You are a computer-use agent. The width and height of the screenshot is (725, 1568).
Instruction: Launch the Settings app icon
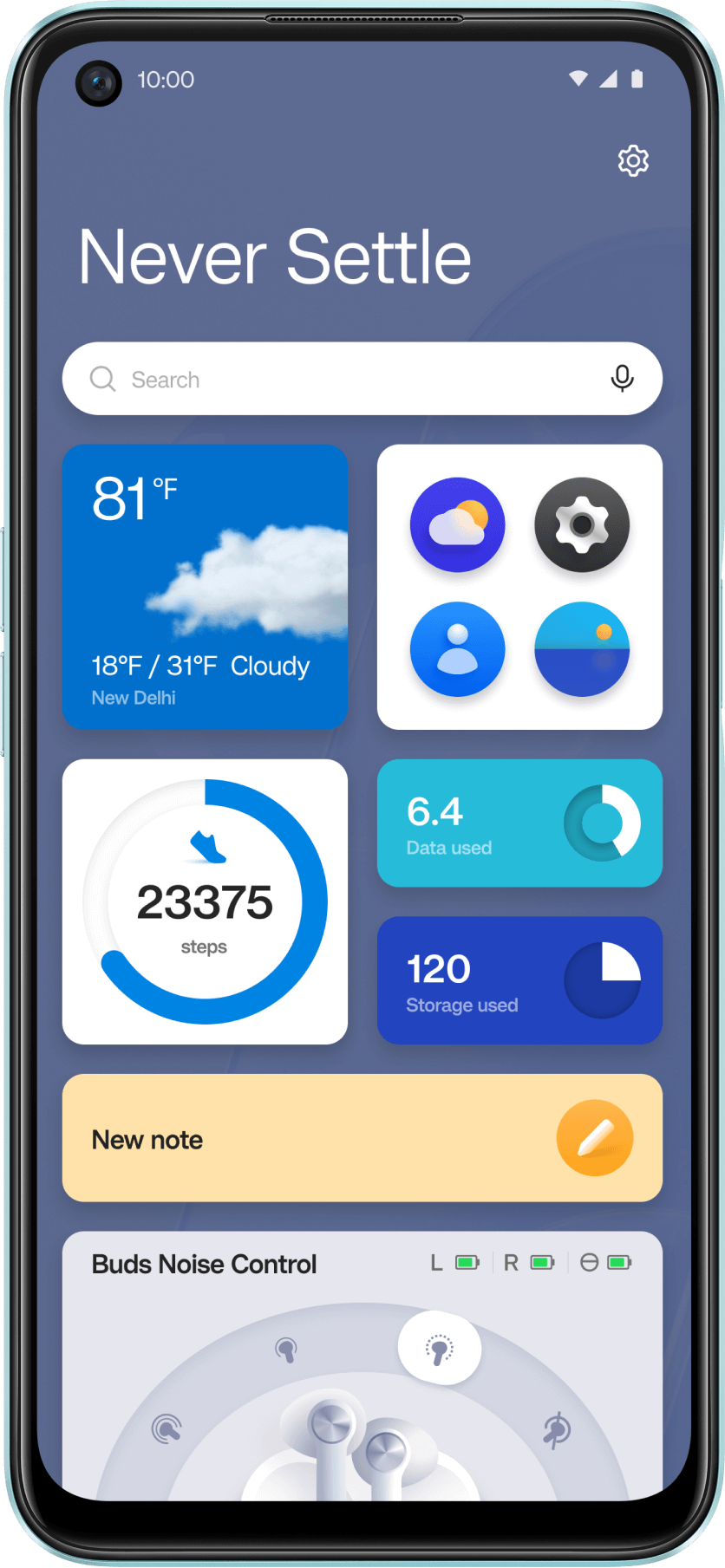pyautogui.click(x=582, y=524)
